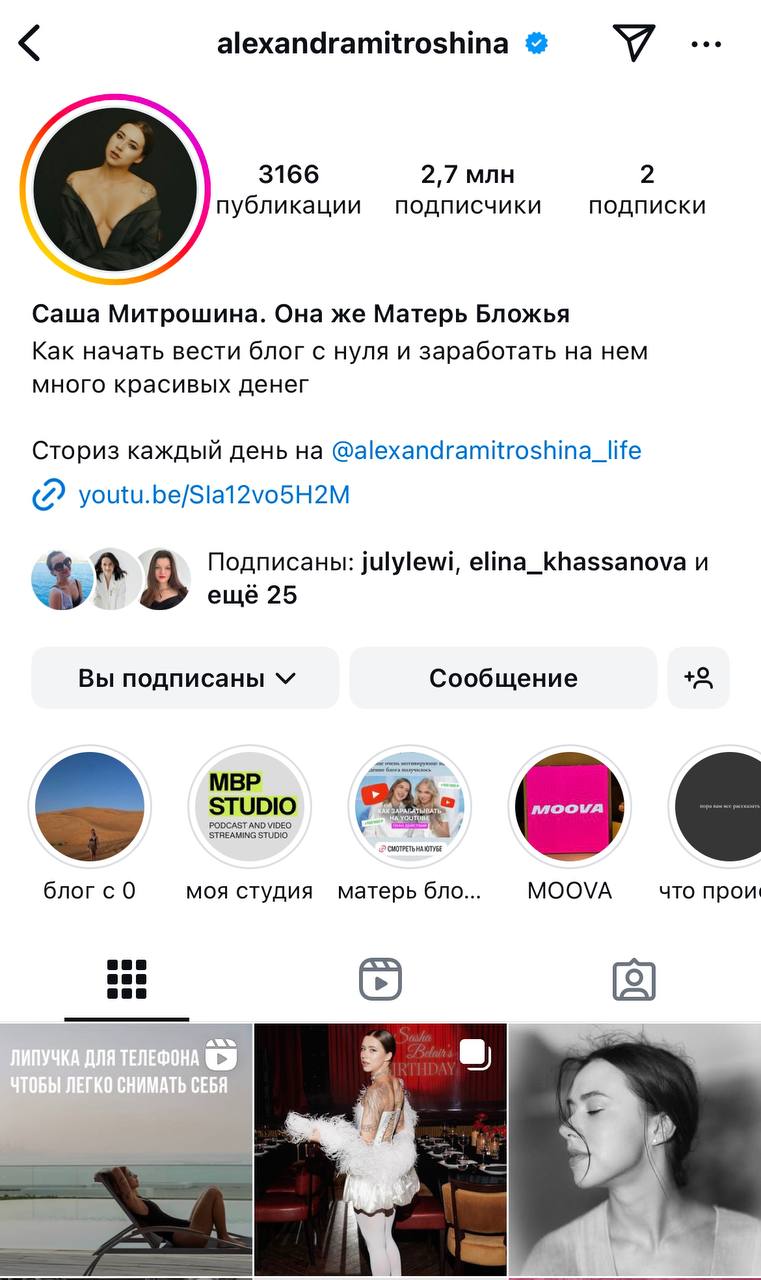Switch to the Reels tab
Screen dimensions: 761x1280
pos(380,980)
